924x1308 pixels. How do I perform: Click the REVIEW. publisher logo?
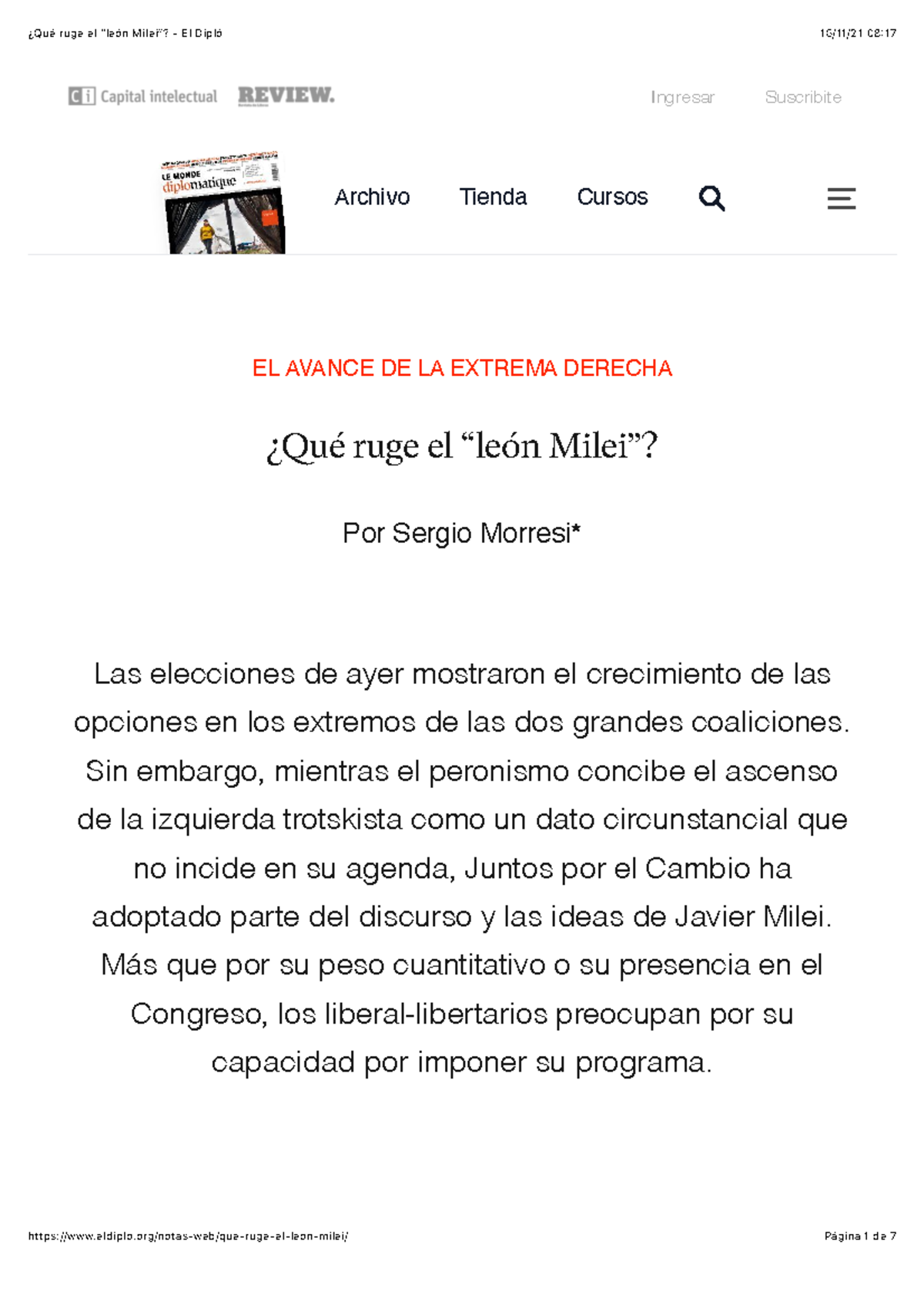pyautogui.click(x=287, y=94)
